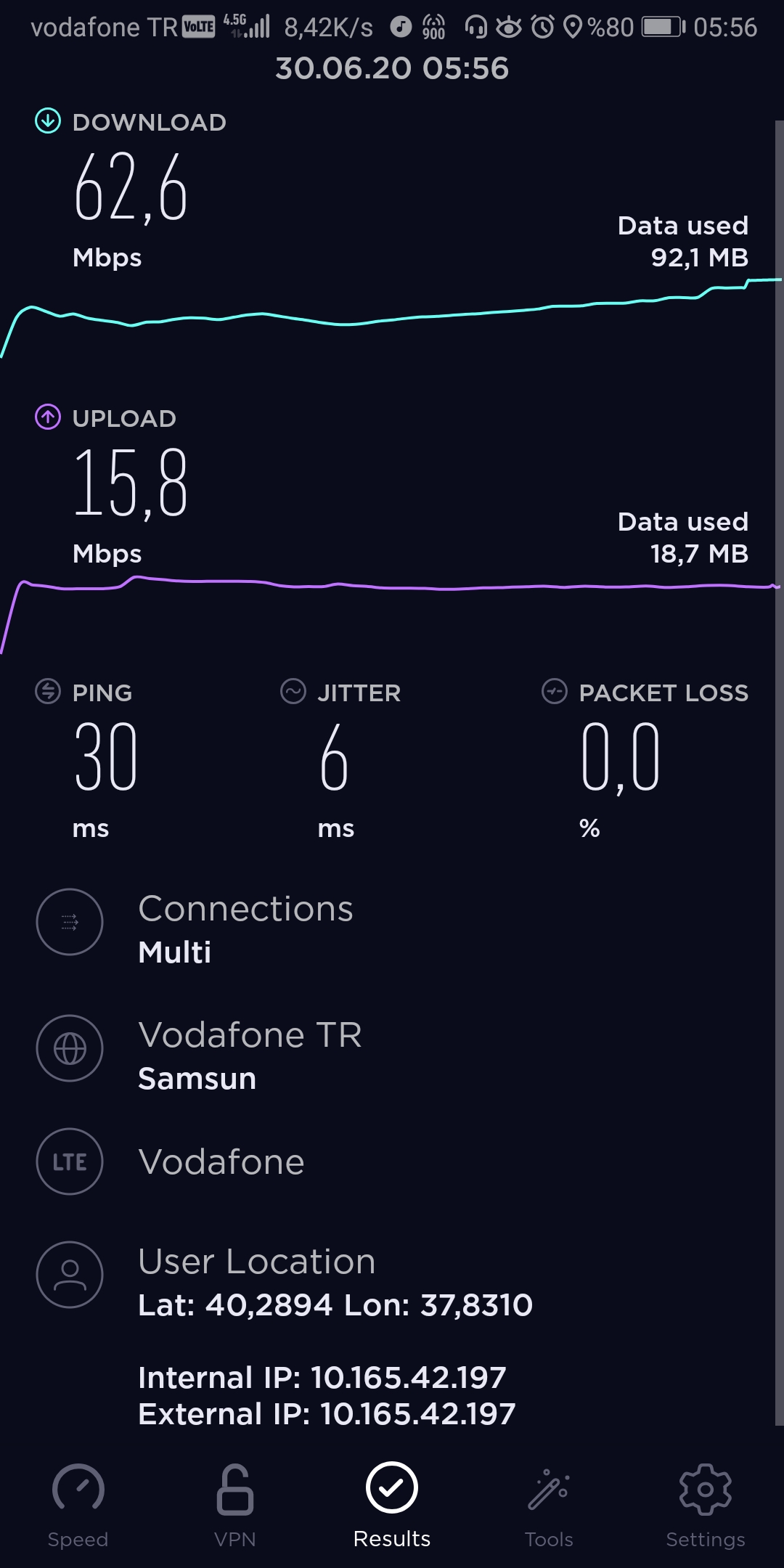Open the VPN tab
The height and width of the screenshot is (1568, 784).
(x=235, y=1506)
